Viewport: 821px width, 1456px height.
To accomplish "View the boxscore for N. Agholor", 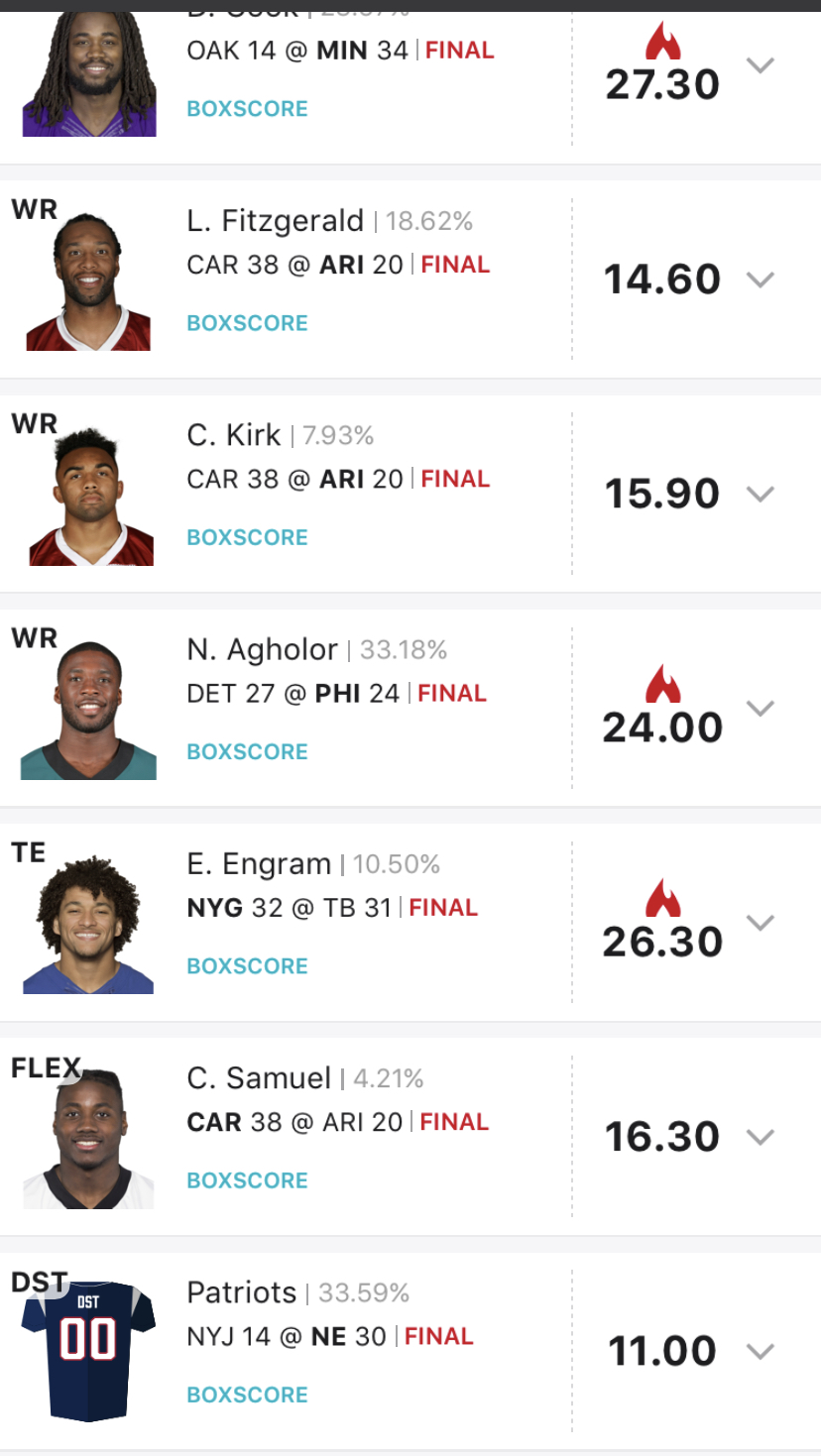I will pos(247,751).
